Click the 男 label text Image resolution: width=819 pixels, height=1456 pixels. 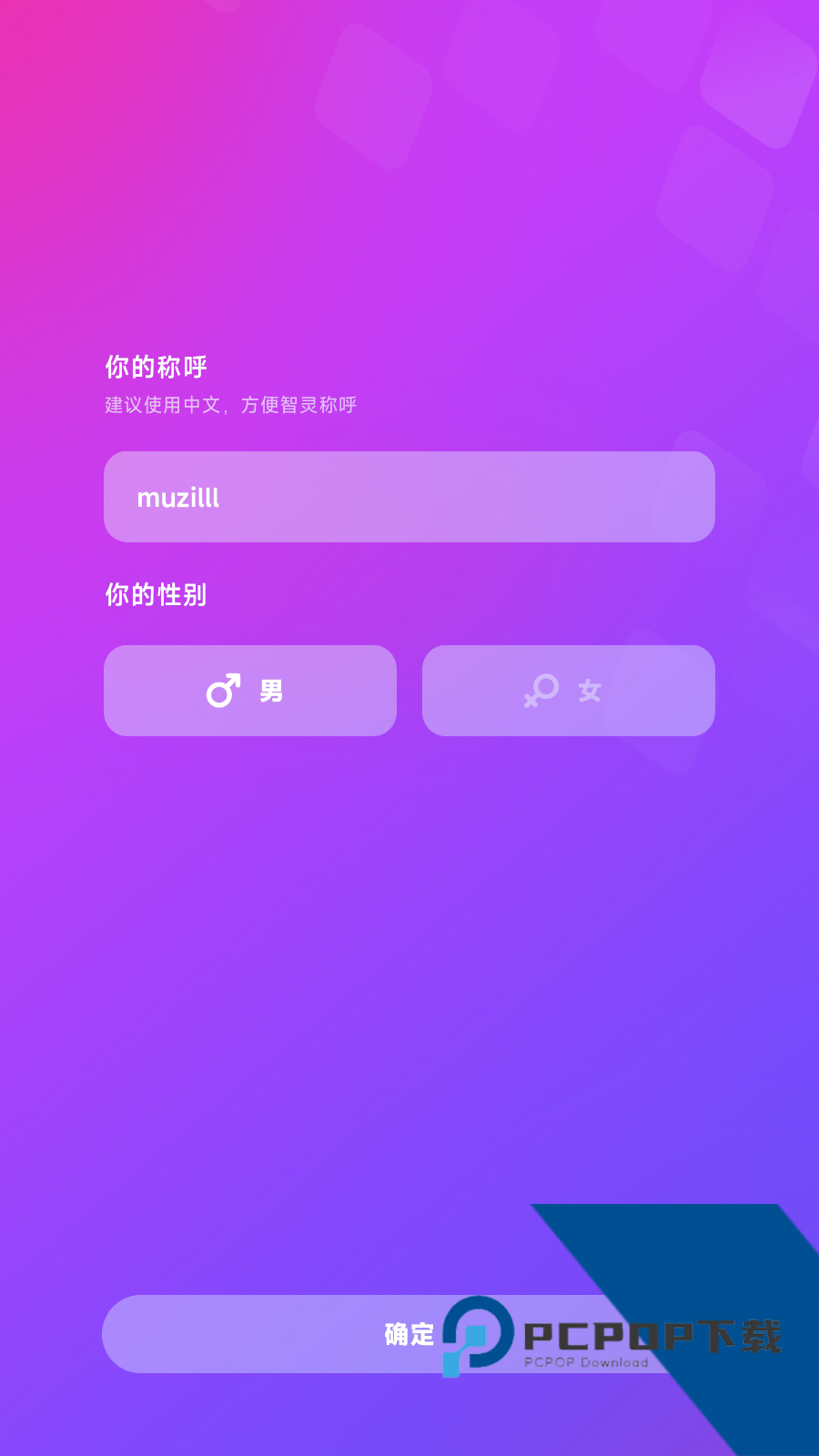pyautogui.click(x=271, y=692)
